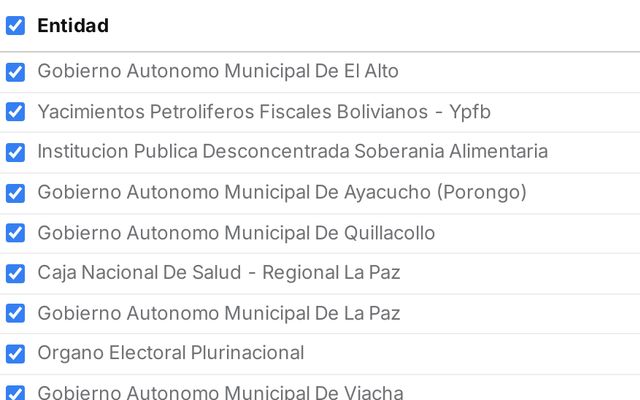Deselect Gobierno Autonomo Municipal De Quillacollo
This screenshot has height=400, width=640.
(x=15, y=233)
